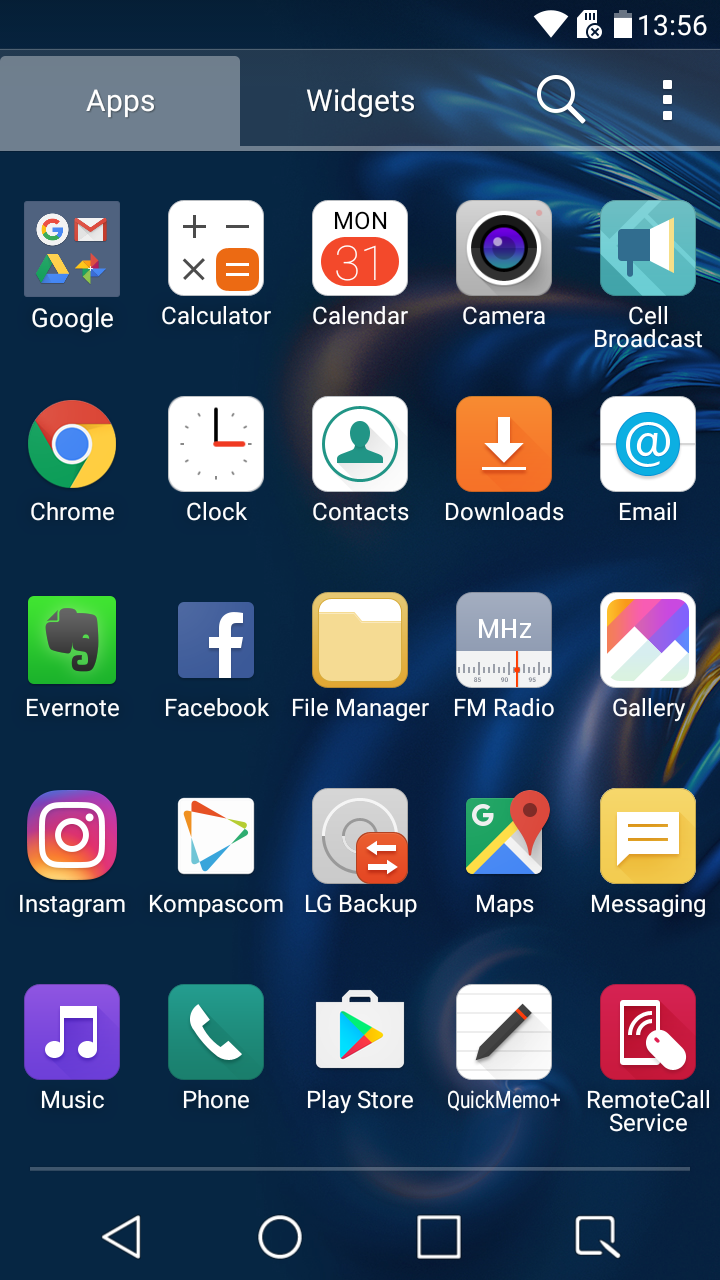The height and width of the screenshot is (1280, 720).
Task: Open the three-dot overflow menu
Action: click(x=667, y=101)
